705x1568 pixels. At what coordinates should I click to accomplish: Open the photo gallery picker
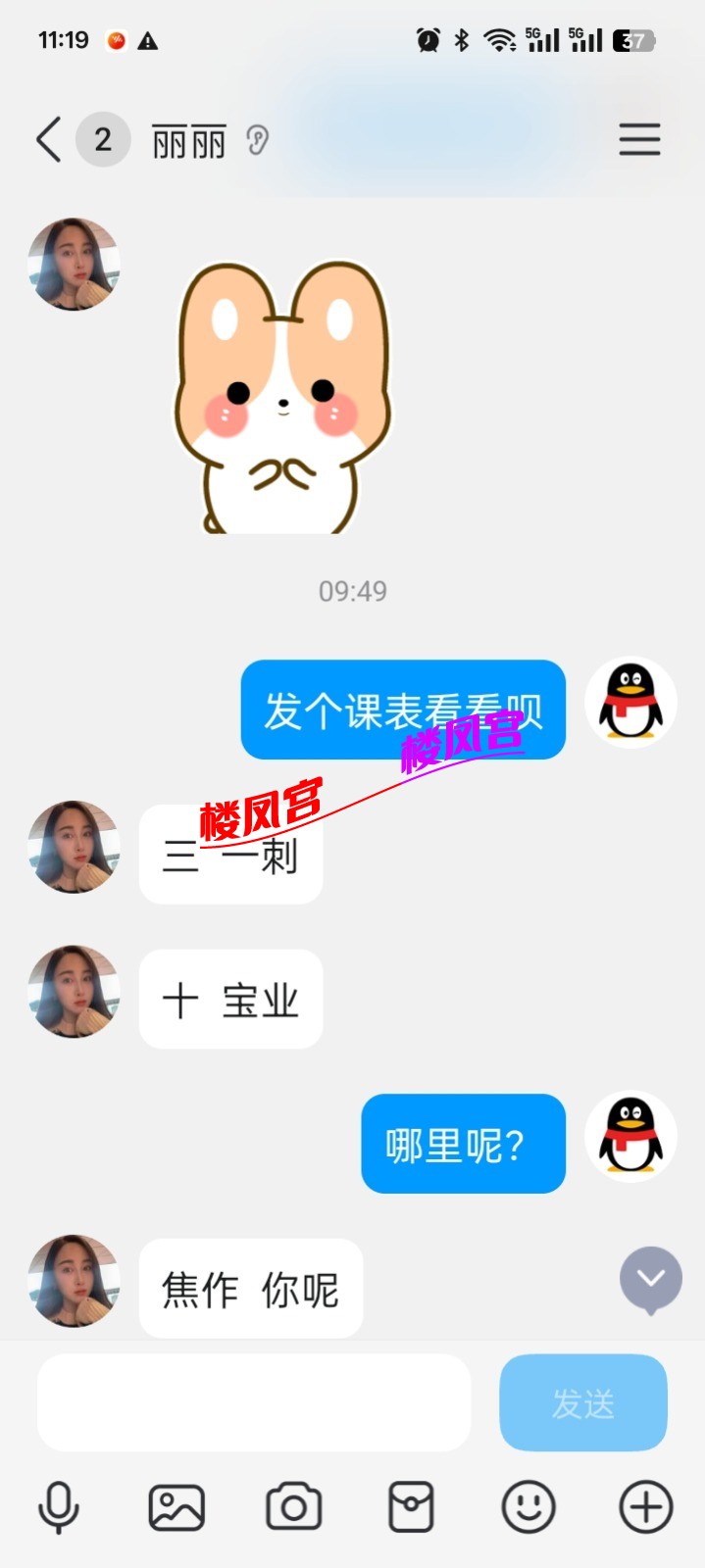[x=176, y=1506]
